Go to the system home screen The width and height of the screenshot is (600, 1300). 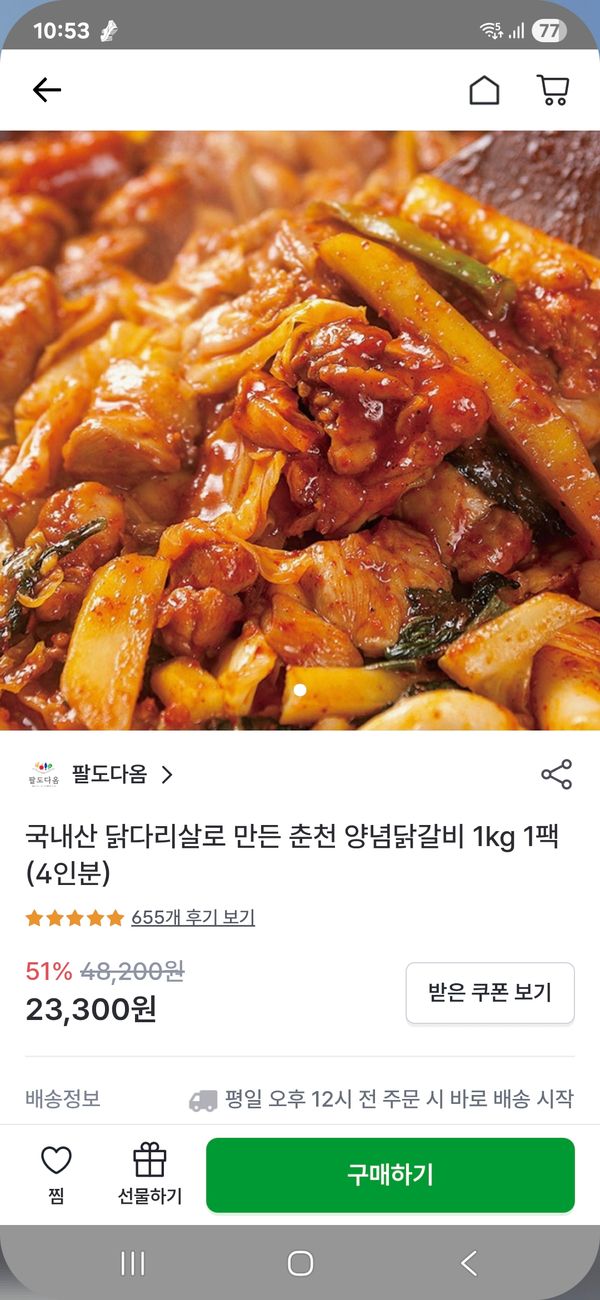tap(300, 1263)
